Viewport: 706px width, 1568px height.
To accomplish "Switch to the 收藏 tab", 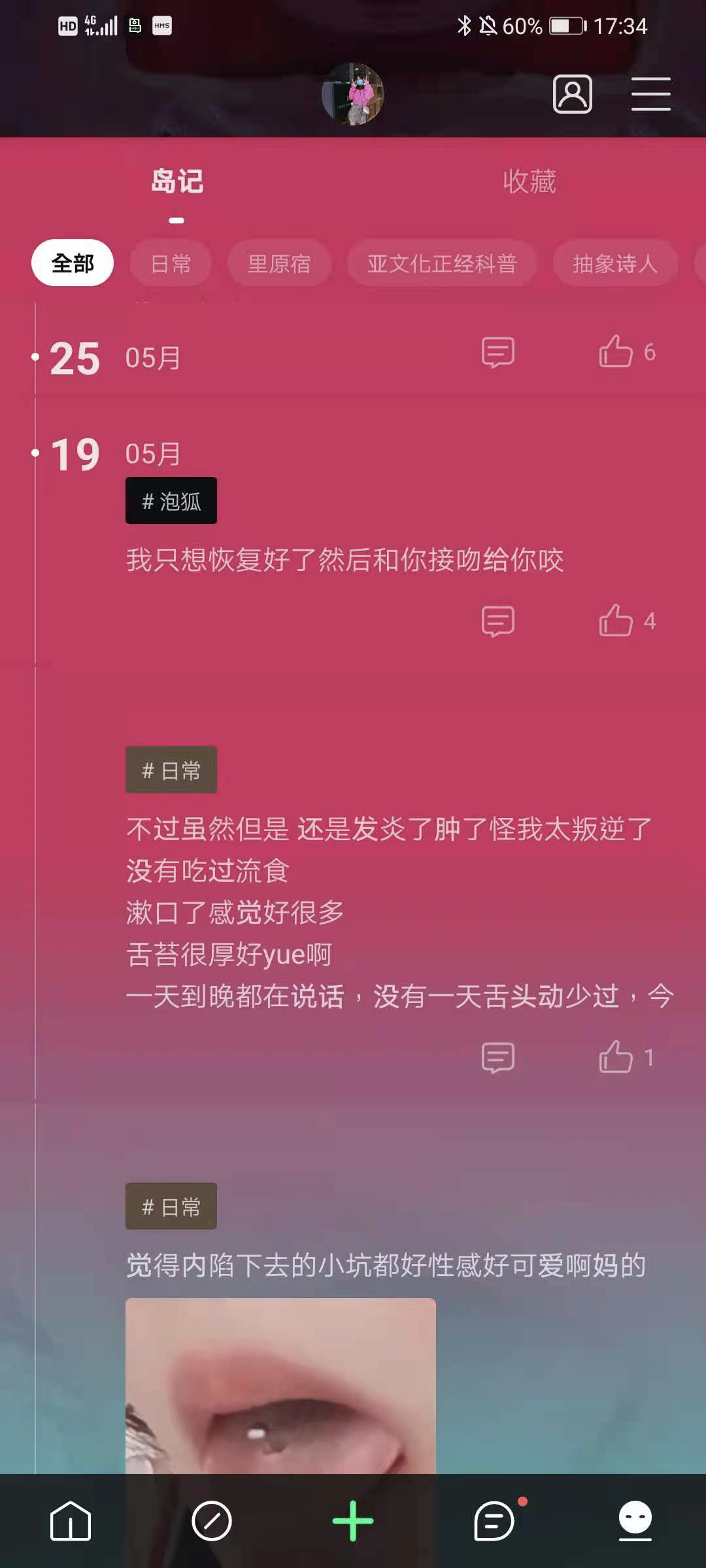I will coord(529,182).
